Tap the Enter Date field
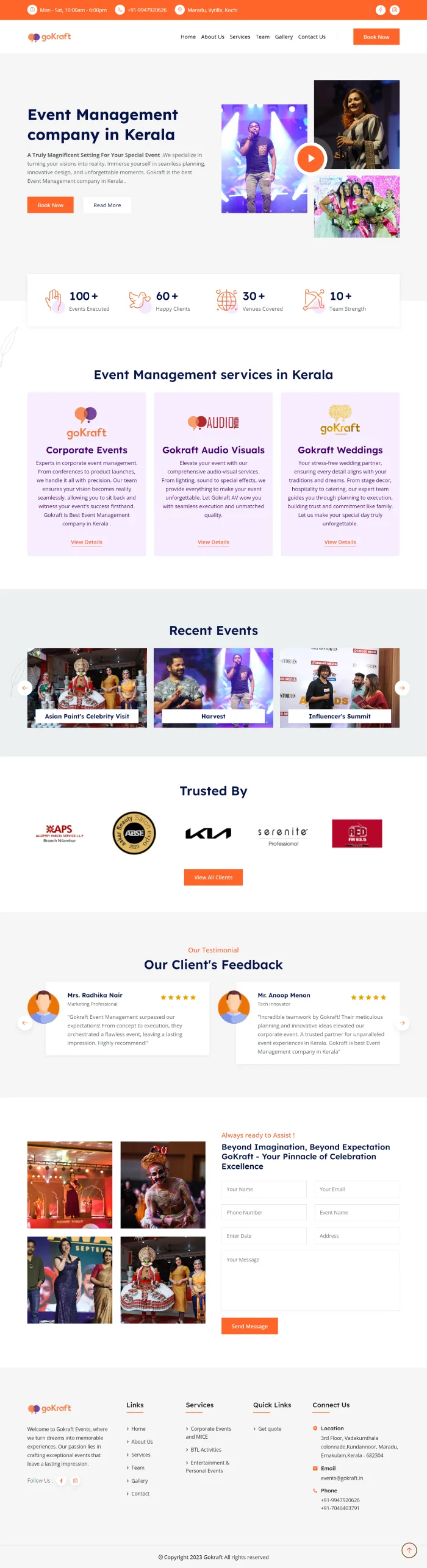This screenshot has width=427, height=1568. [x=264, y=1236]
